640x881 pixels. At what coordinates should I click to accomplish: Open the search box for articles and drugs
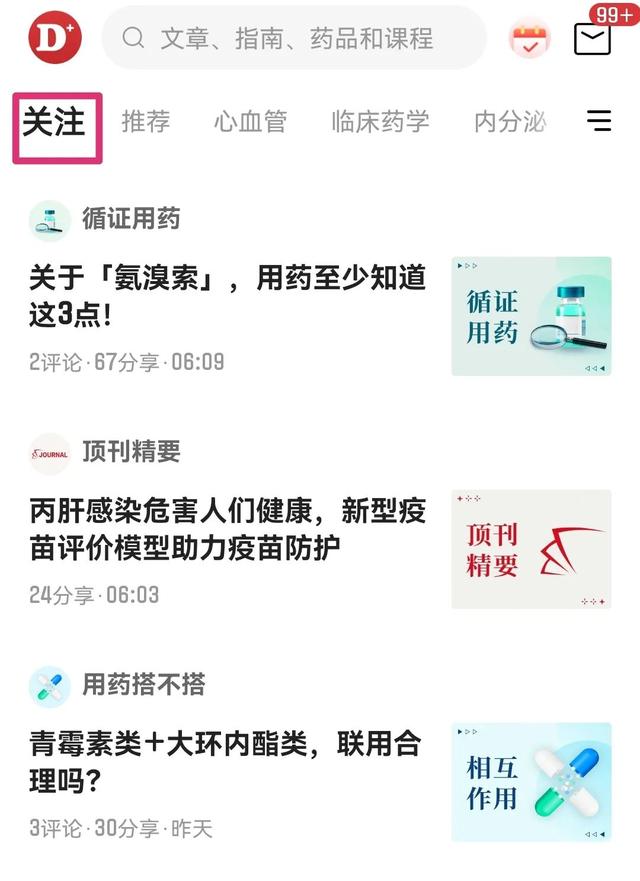coord(295,38)
